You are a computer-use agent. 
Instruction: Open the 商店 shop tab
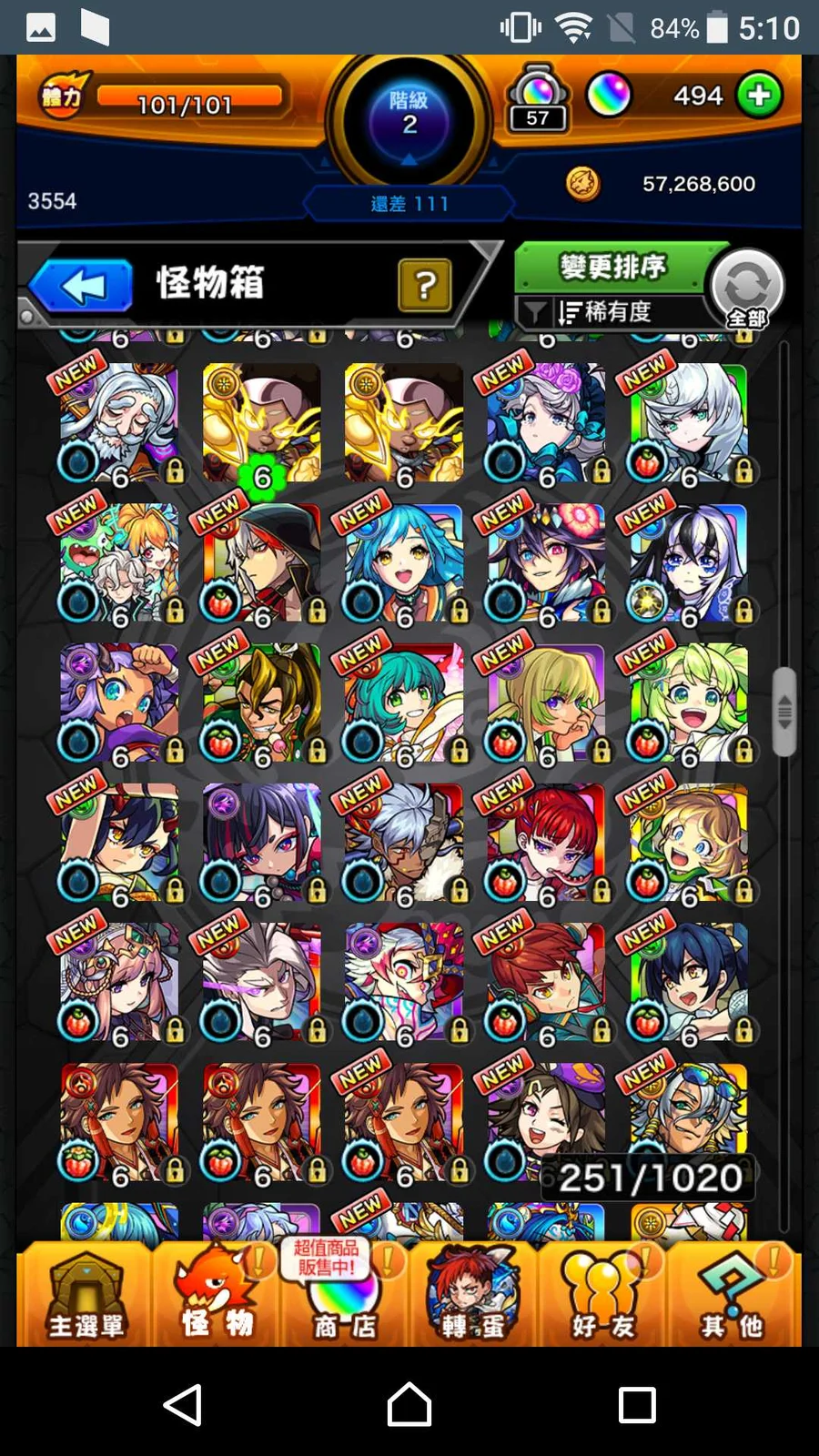pyautogui.click(x=344, y=1297)
